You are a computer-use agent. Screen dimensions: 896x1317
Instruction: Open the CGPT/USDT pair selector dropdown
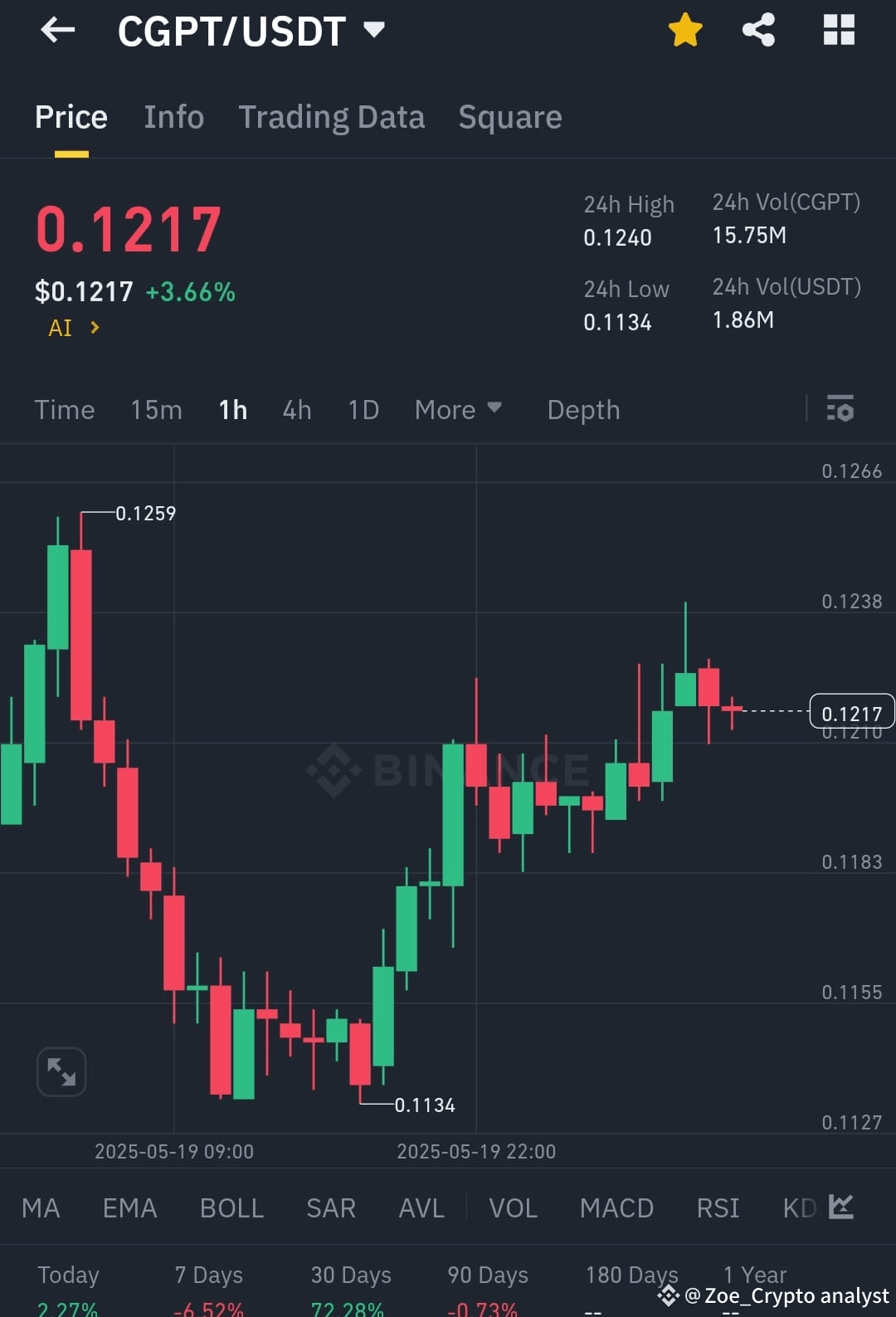[249, 30]
